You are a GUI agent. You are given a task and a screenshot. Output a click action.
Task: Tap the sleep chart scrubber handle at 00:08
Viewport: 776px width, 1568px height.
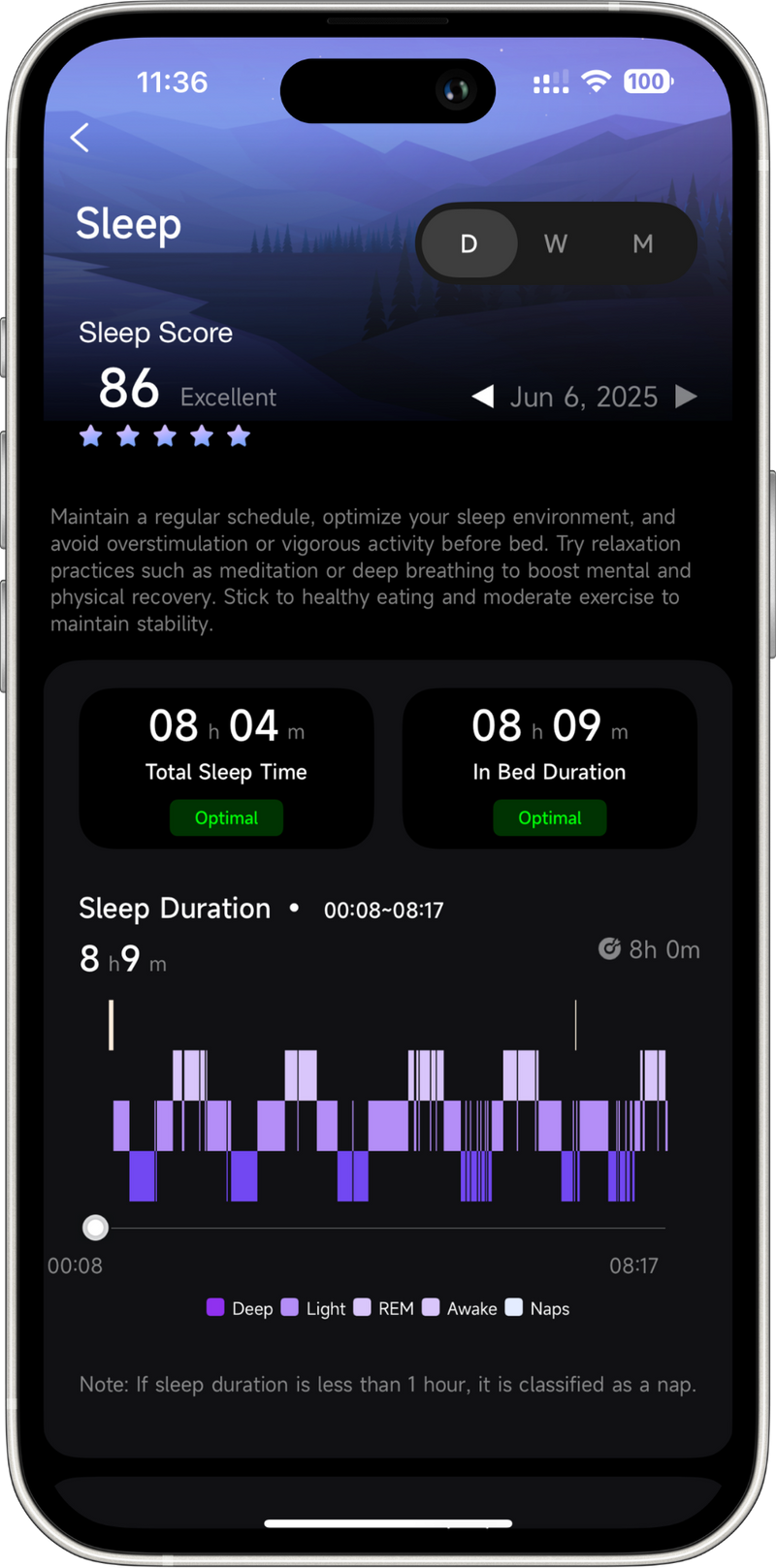[x=95, y=1228]
